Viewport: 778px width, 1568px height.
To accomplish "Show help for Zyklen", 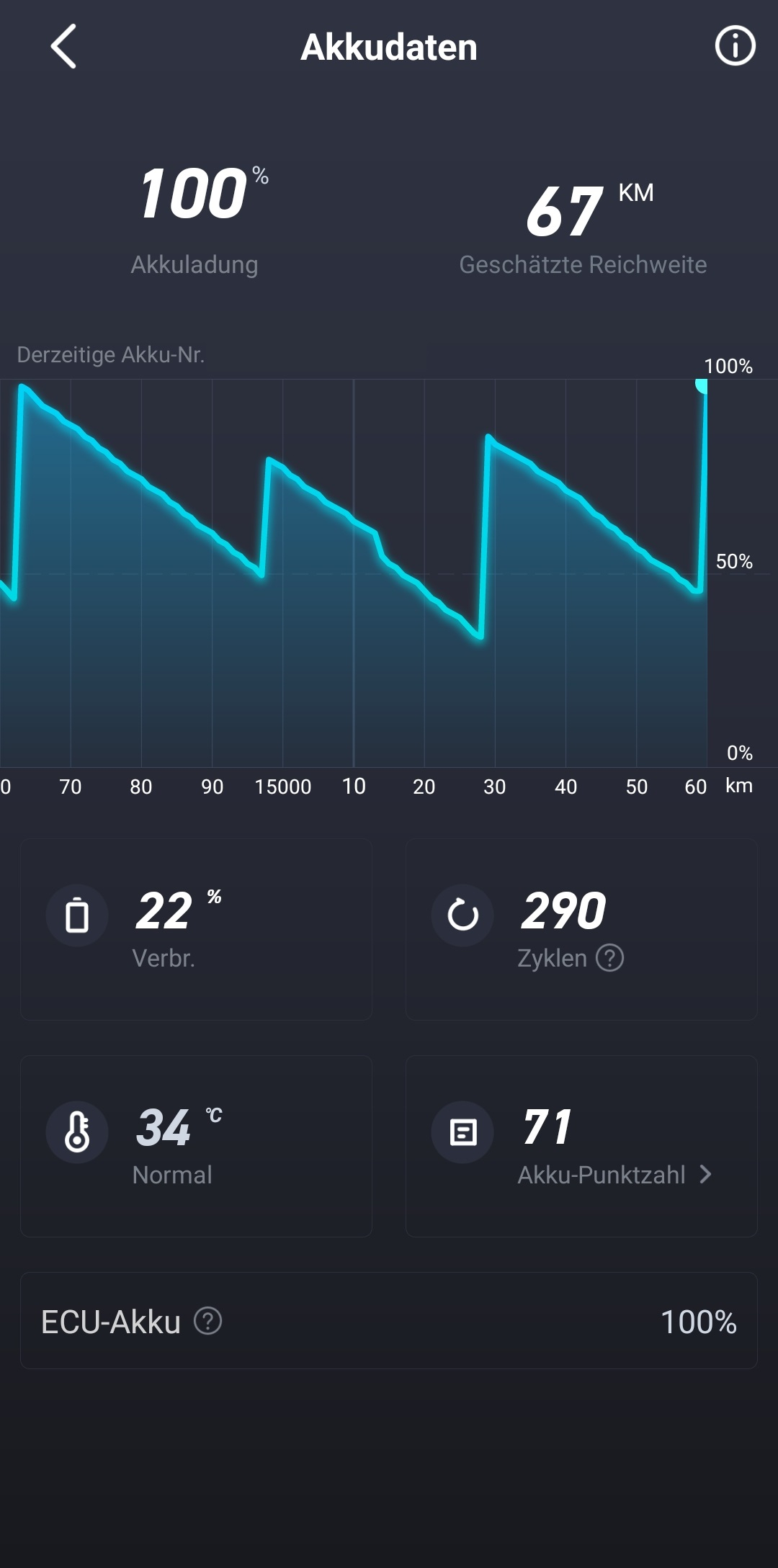I will (609, 959).
